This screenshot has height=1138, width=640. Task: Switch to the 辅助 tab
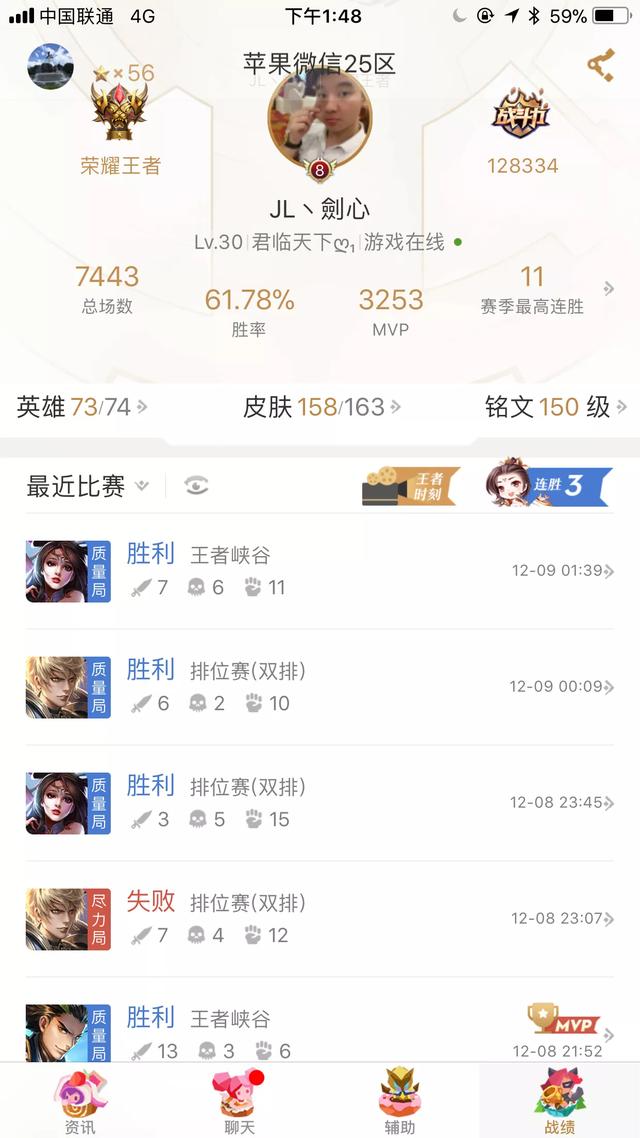pyautogui.click(x=400, y=1100)
